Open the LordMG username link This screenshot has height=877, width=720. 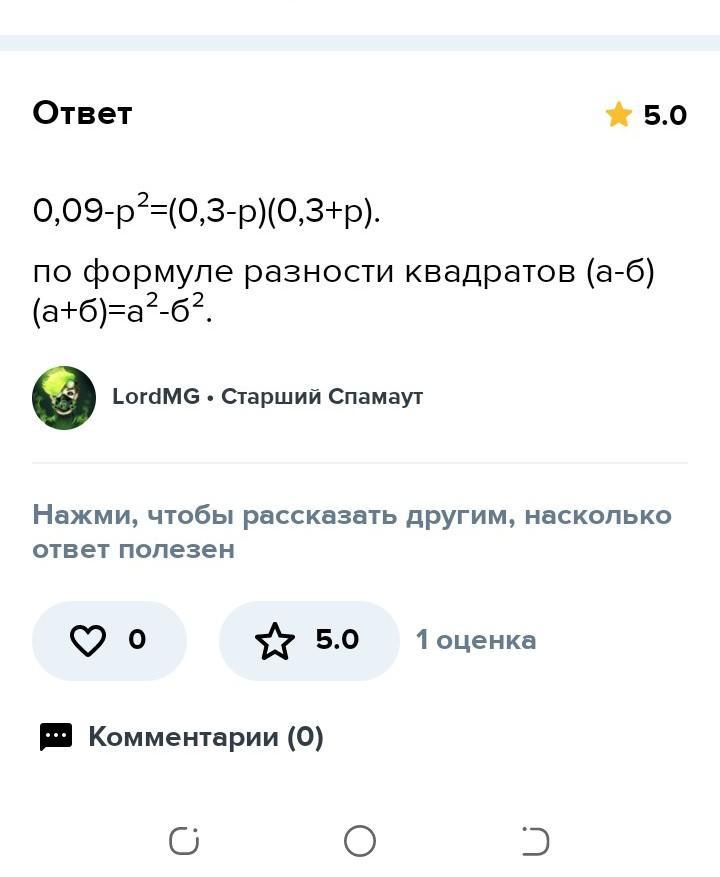pos(156,397)
